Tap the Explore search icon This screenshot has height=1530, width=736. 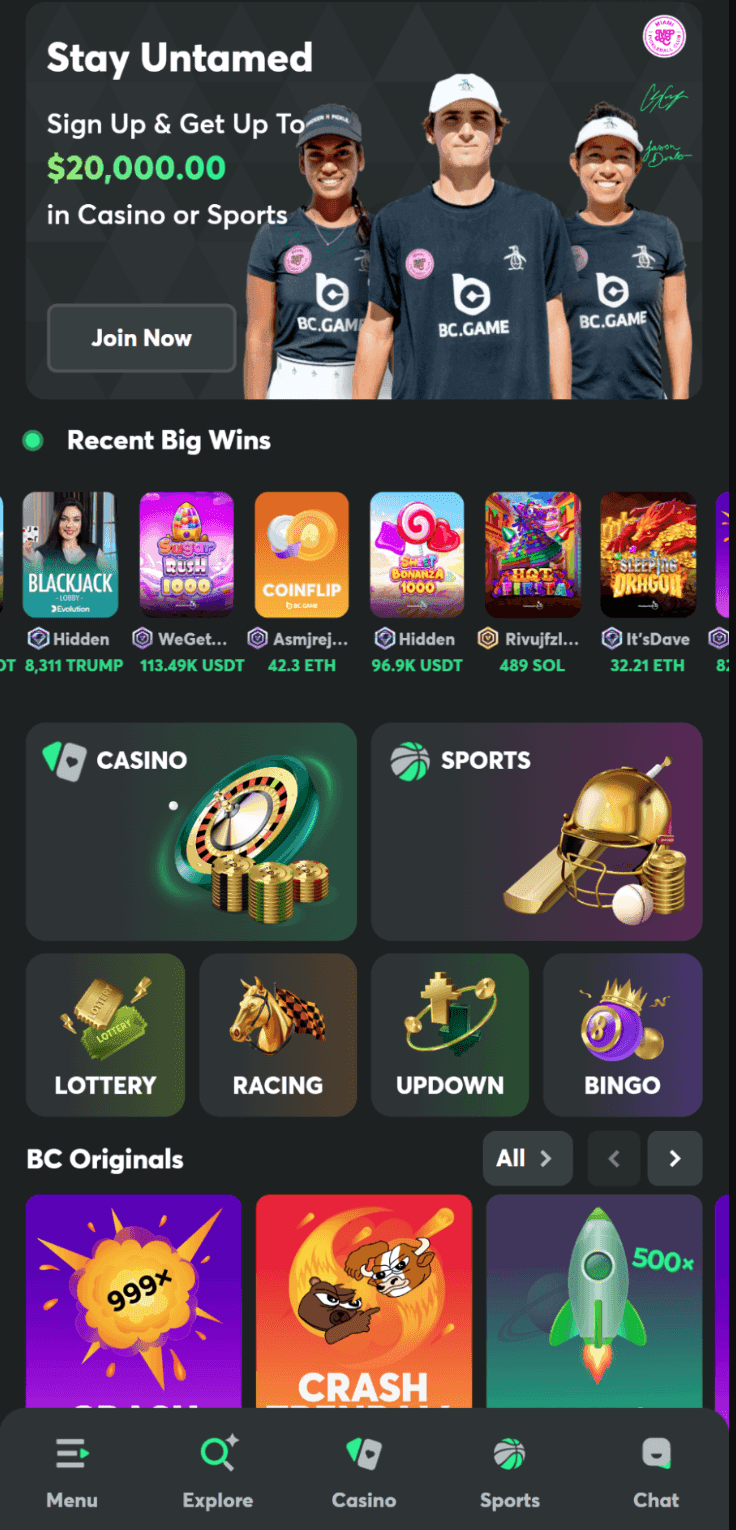(217, 1470)
